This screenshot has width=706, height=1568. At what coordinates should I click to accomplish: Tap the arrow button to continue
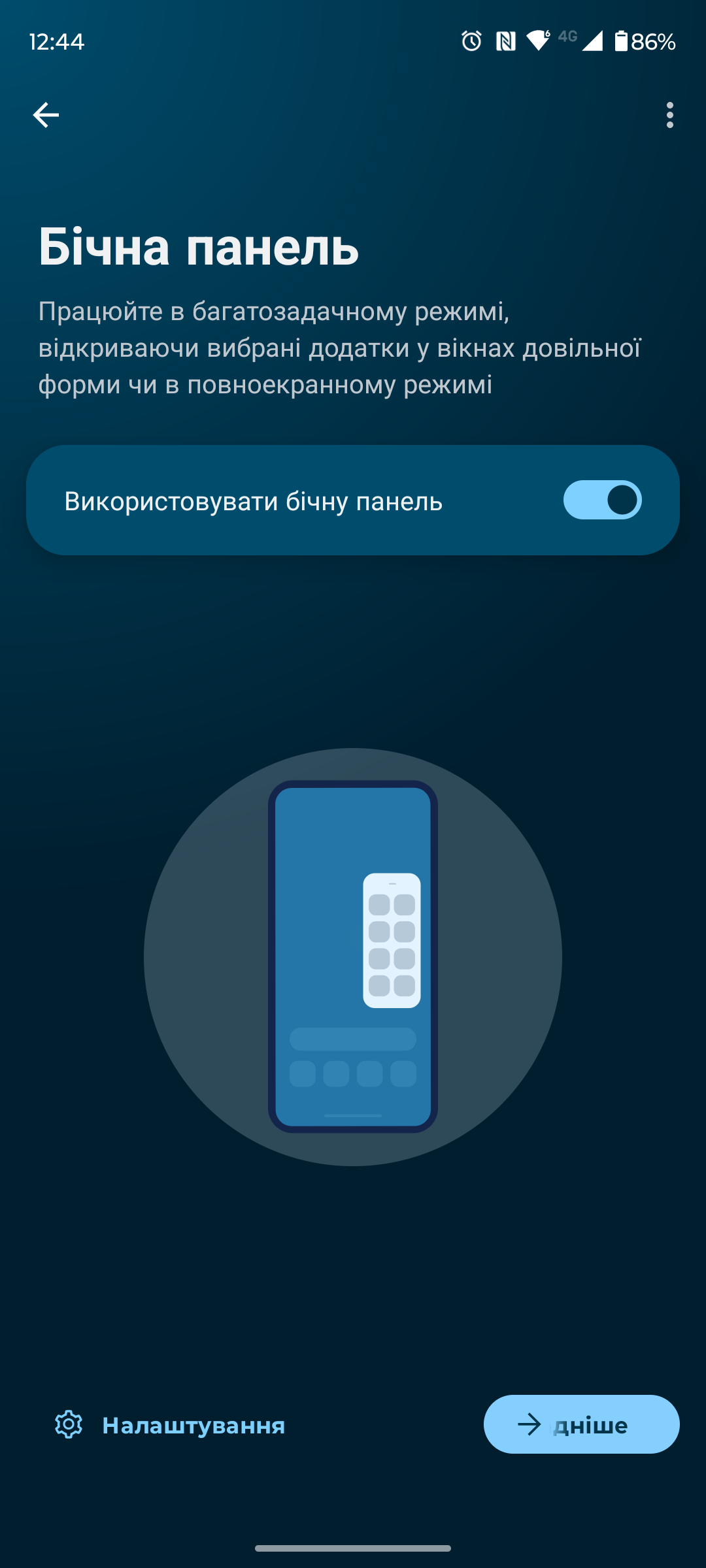[581, 1424]
